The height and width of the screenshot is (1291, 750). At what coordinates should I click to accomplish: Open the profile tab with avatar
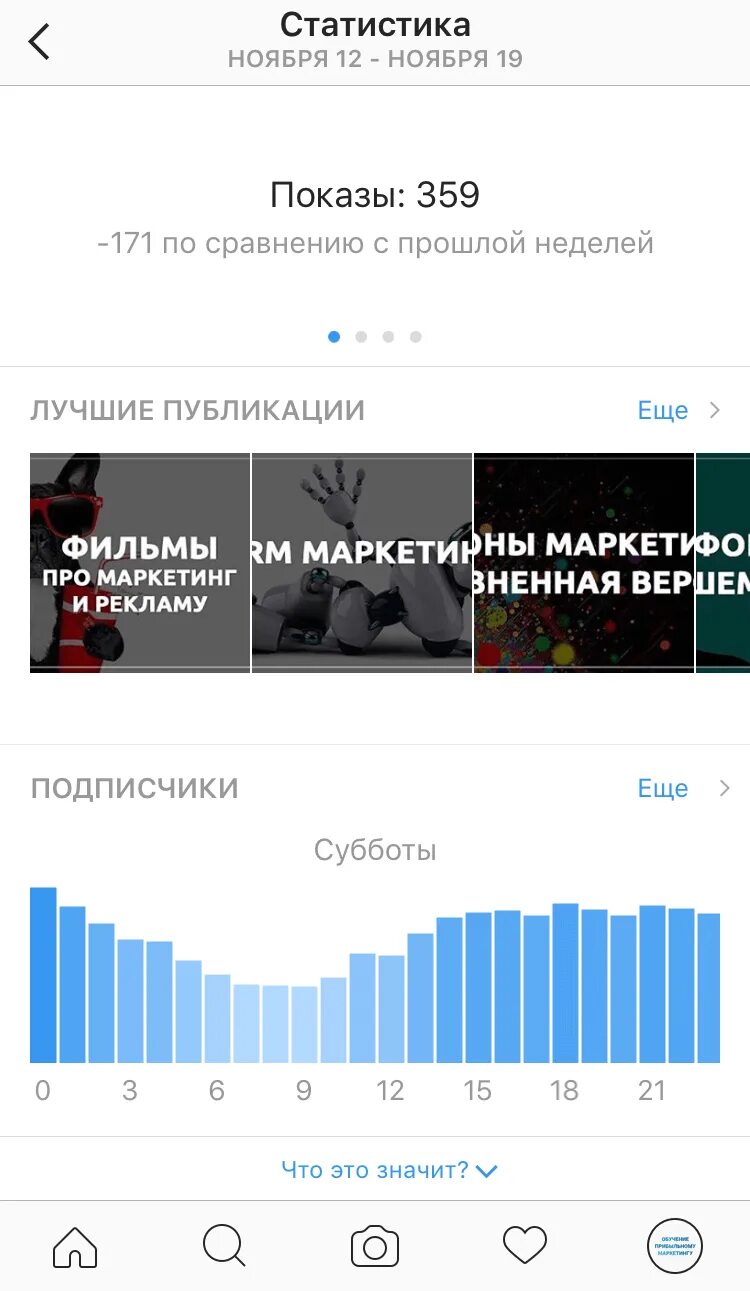pyautogui.click(x=675, y=1246)
